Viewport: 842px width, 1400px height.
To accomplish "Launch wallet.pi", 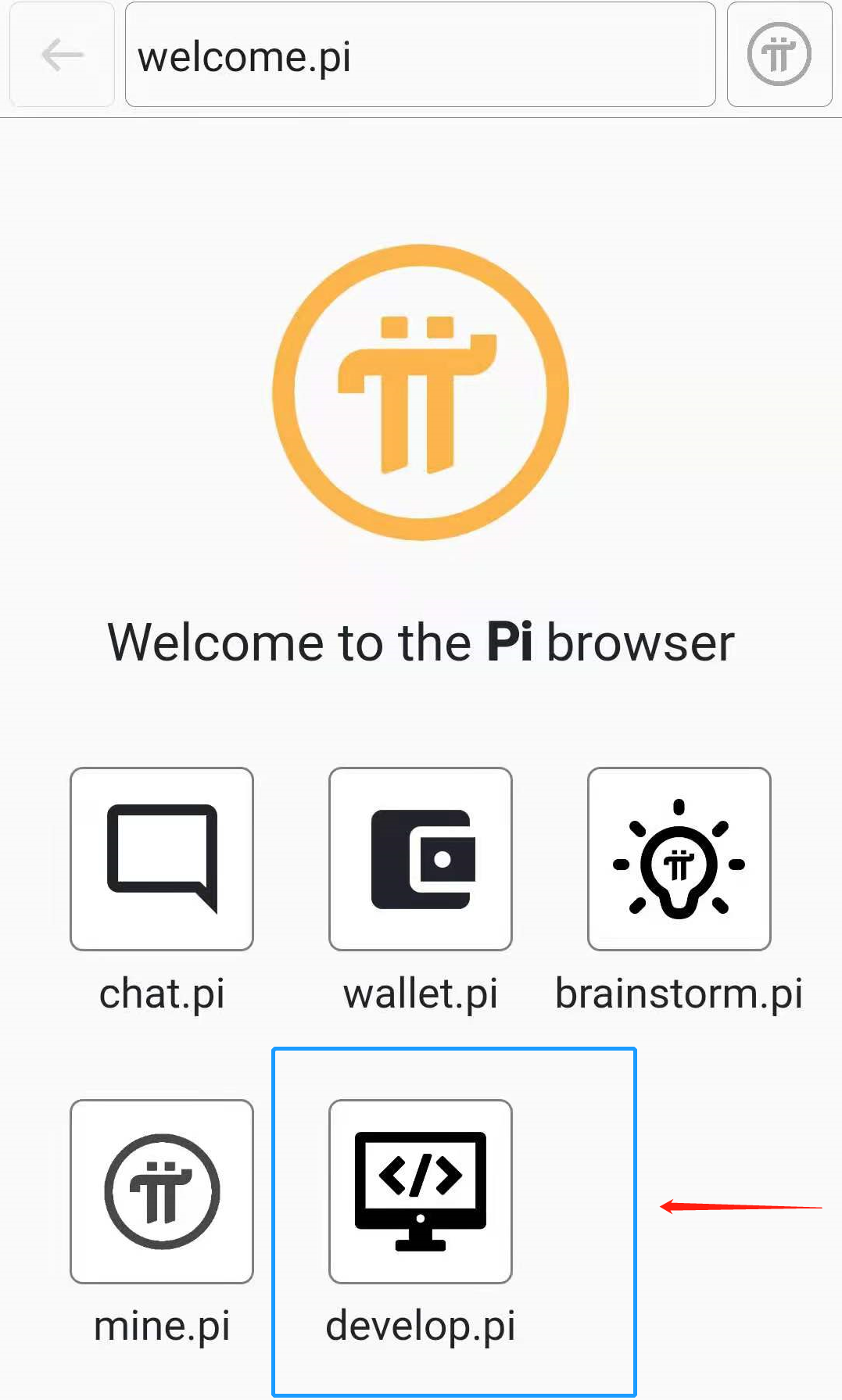I will click(421, 859).
